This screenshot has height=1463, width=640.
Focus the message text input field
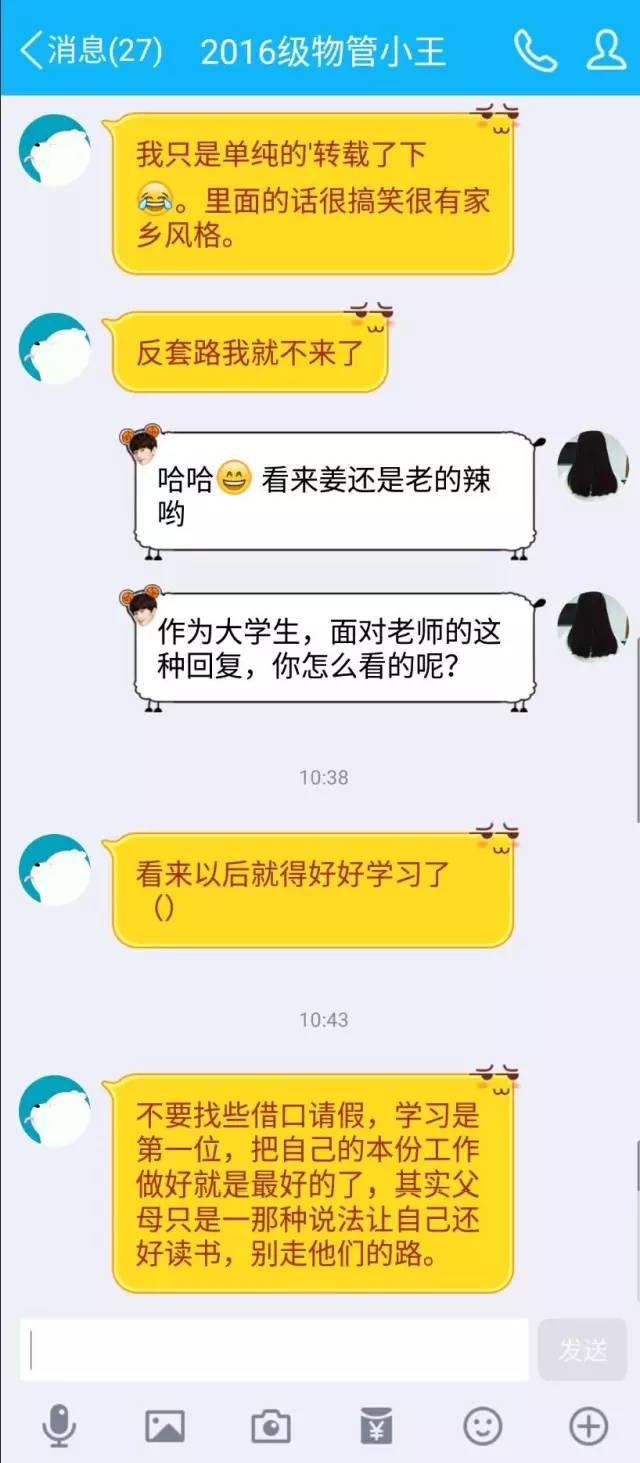pyautogui.click(x=275, y=1350)
